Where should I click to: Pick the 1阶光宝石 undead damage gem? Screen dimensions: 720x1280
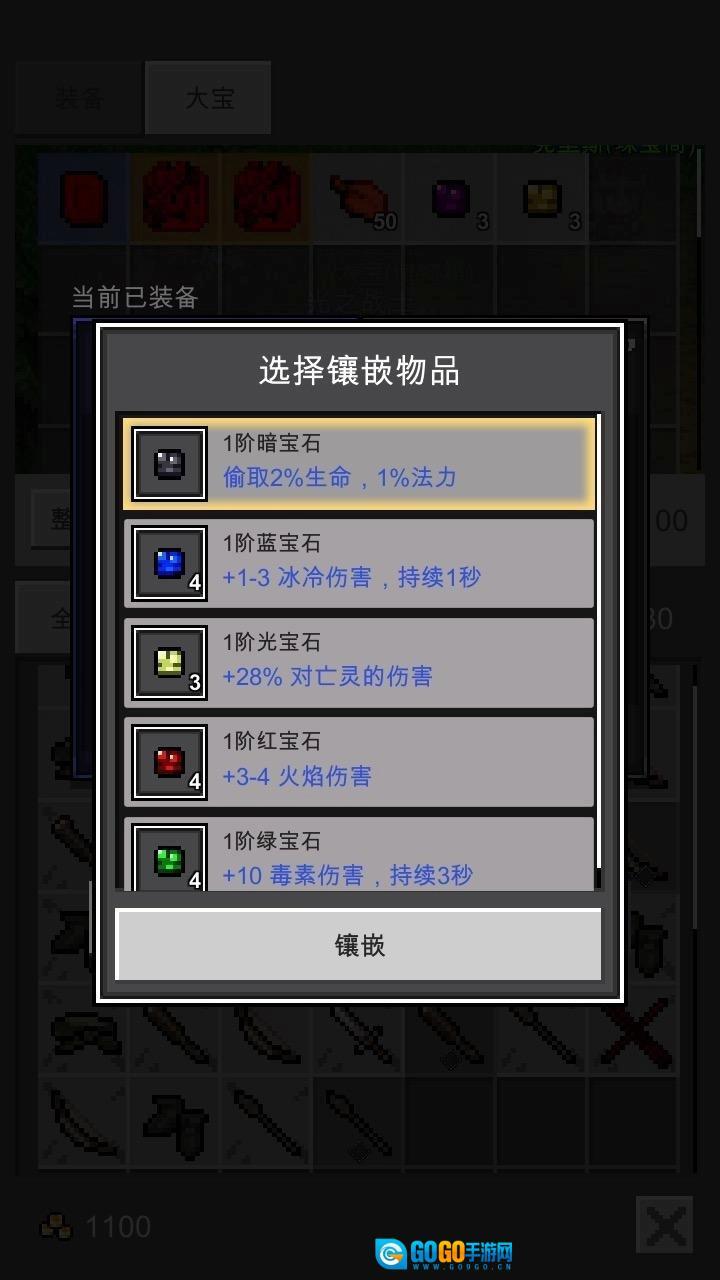tap(359, 661)
